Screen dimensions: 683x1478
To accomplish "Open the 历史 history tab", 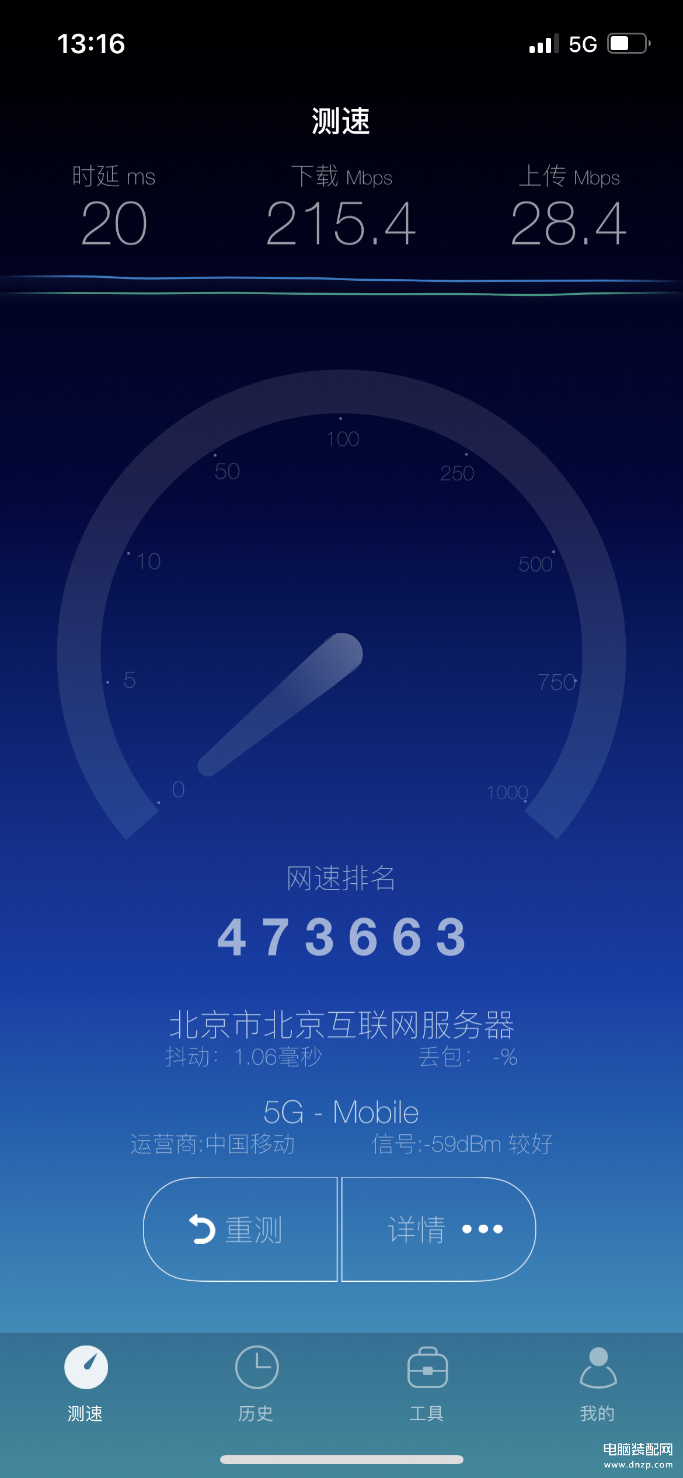I will [x=256, y=1384].
